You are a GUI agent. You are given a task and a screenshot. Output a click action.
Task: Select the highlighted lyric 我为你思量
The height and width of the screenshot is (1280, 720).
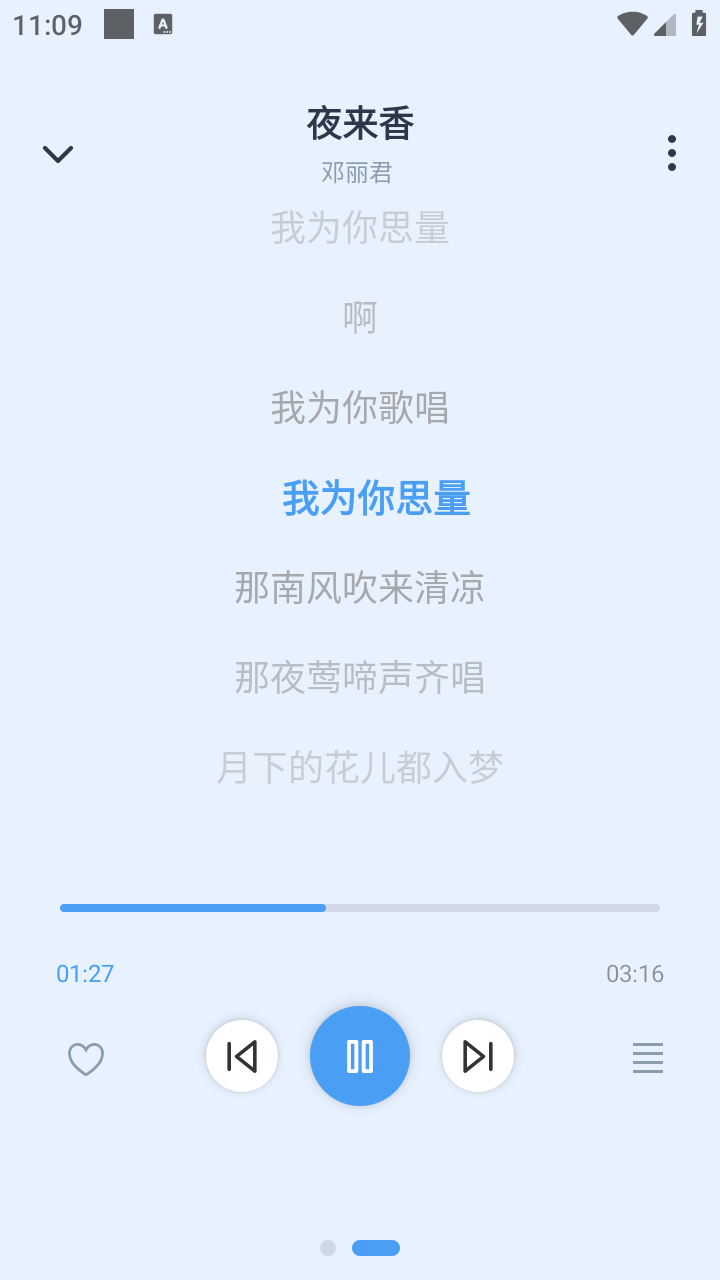tap(376, 497)
